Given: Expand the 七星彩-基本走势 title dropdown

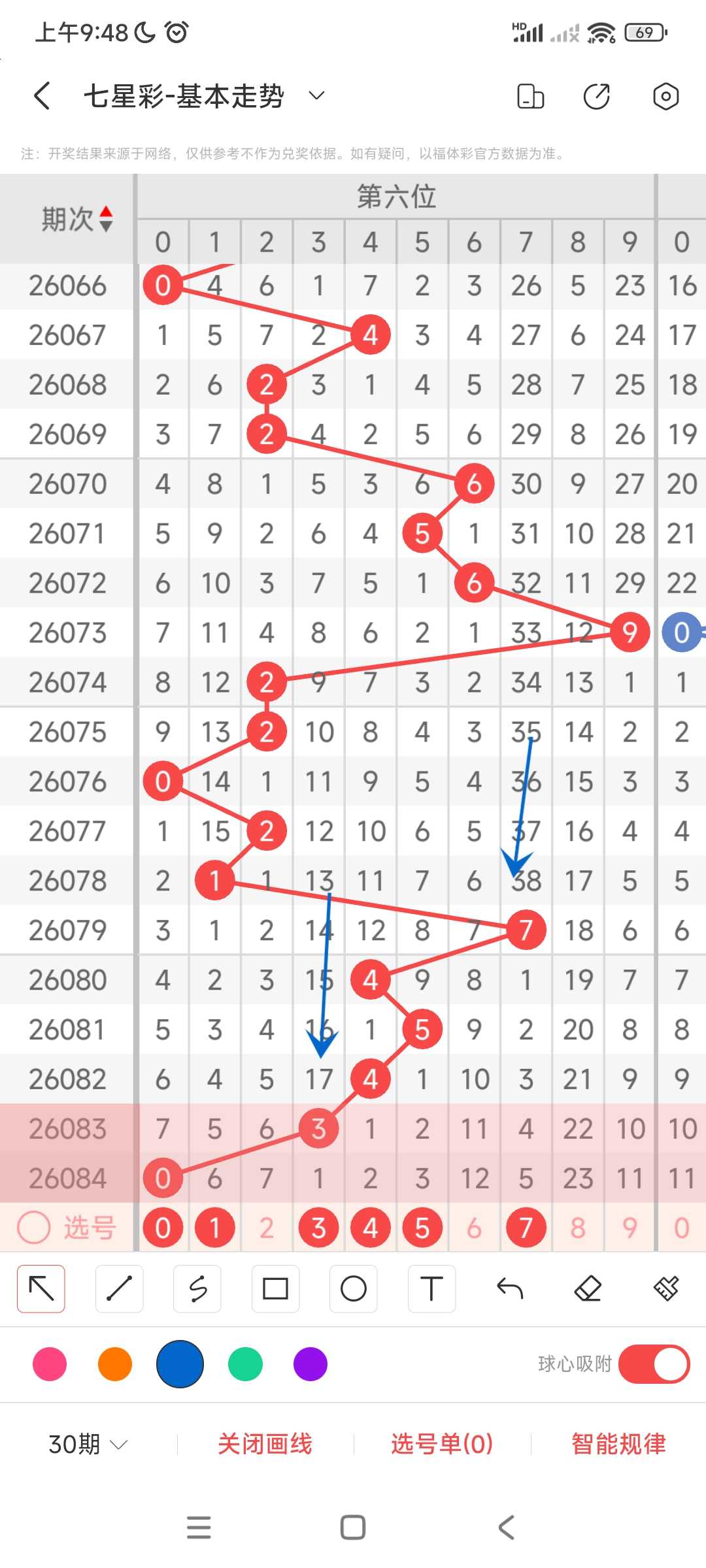Looking at the screenshot, I should pyautogui.click(x=316, y=96).
